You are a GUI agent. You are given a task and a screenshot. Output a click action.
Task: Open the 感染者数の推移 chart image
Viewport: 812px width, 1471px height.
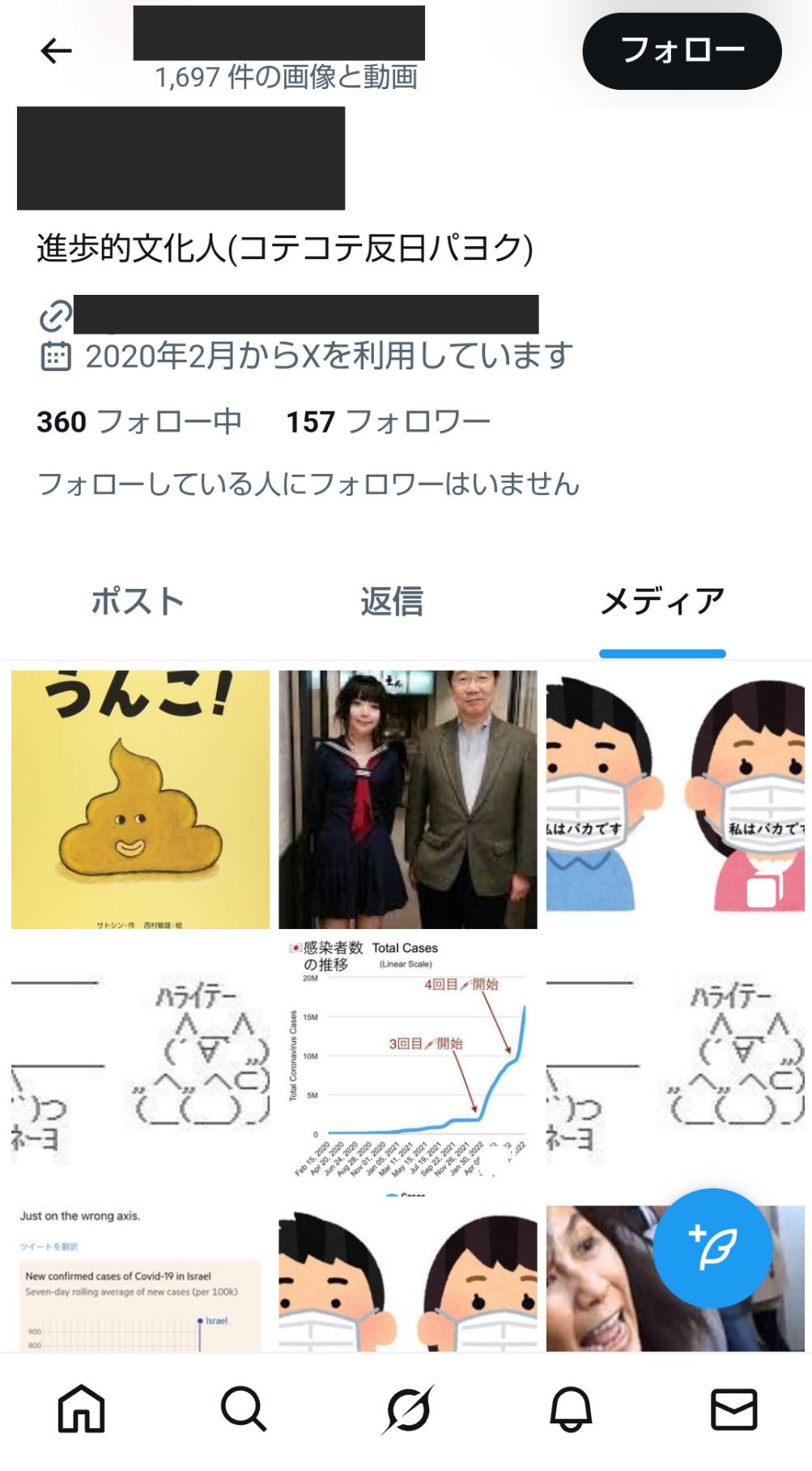[x=407, y=1066]
